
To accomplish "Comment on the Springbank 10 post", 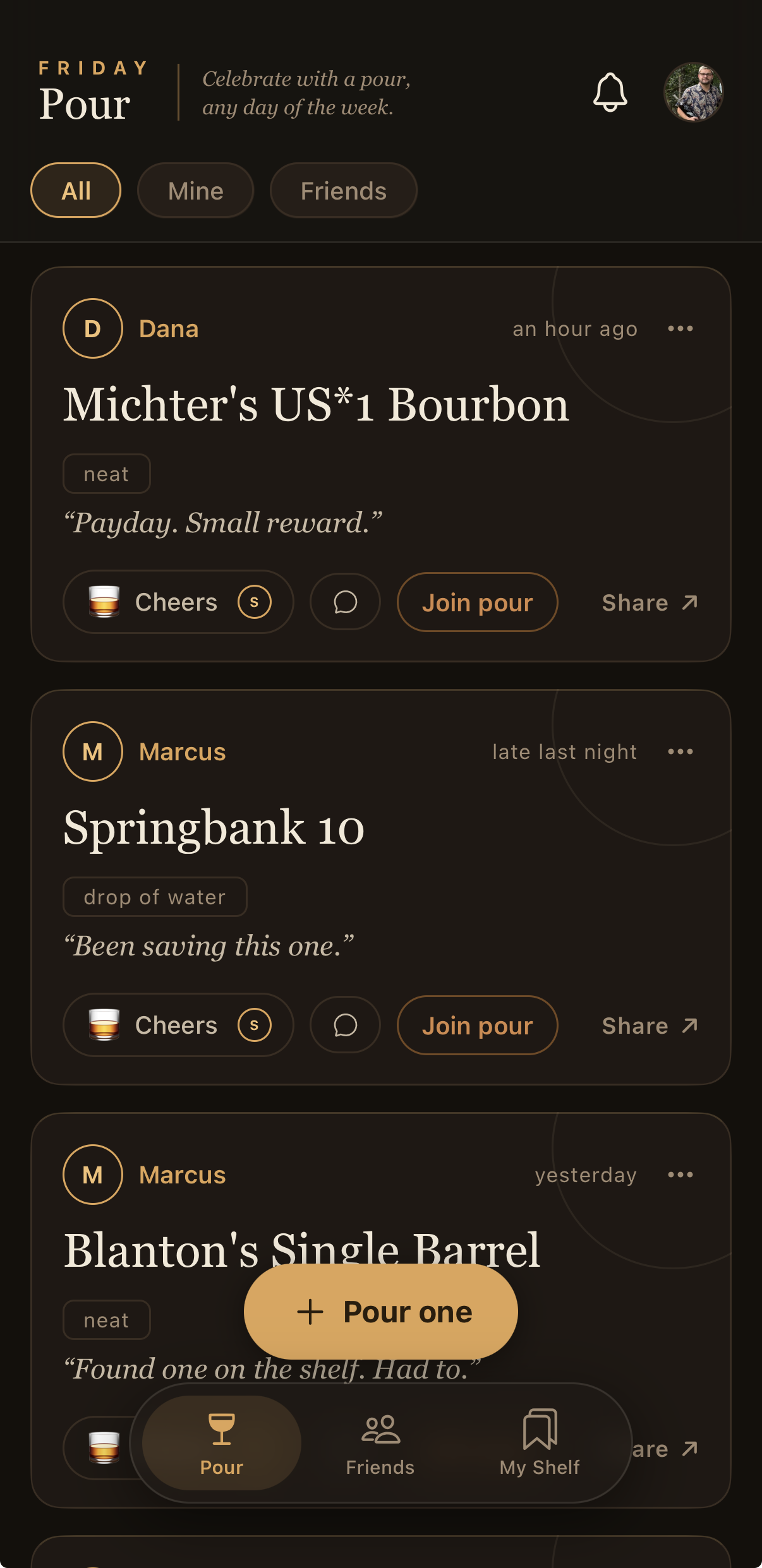I will tap(345, 1025).
